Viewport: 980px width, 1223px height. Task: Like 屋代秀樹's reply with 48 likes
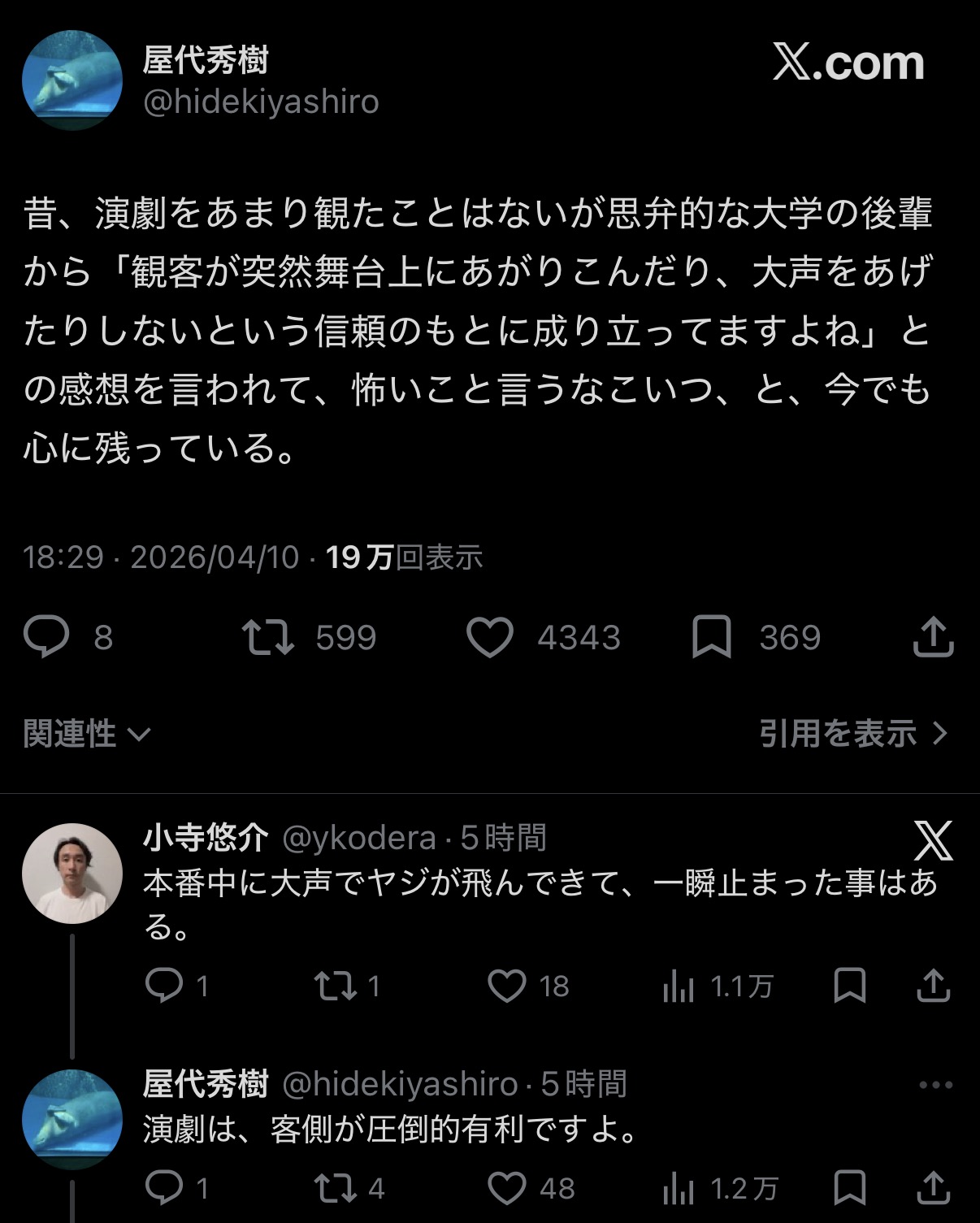[x=507, y=1189]
